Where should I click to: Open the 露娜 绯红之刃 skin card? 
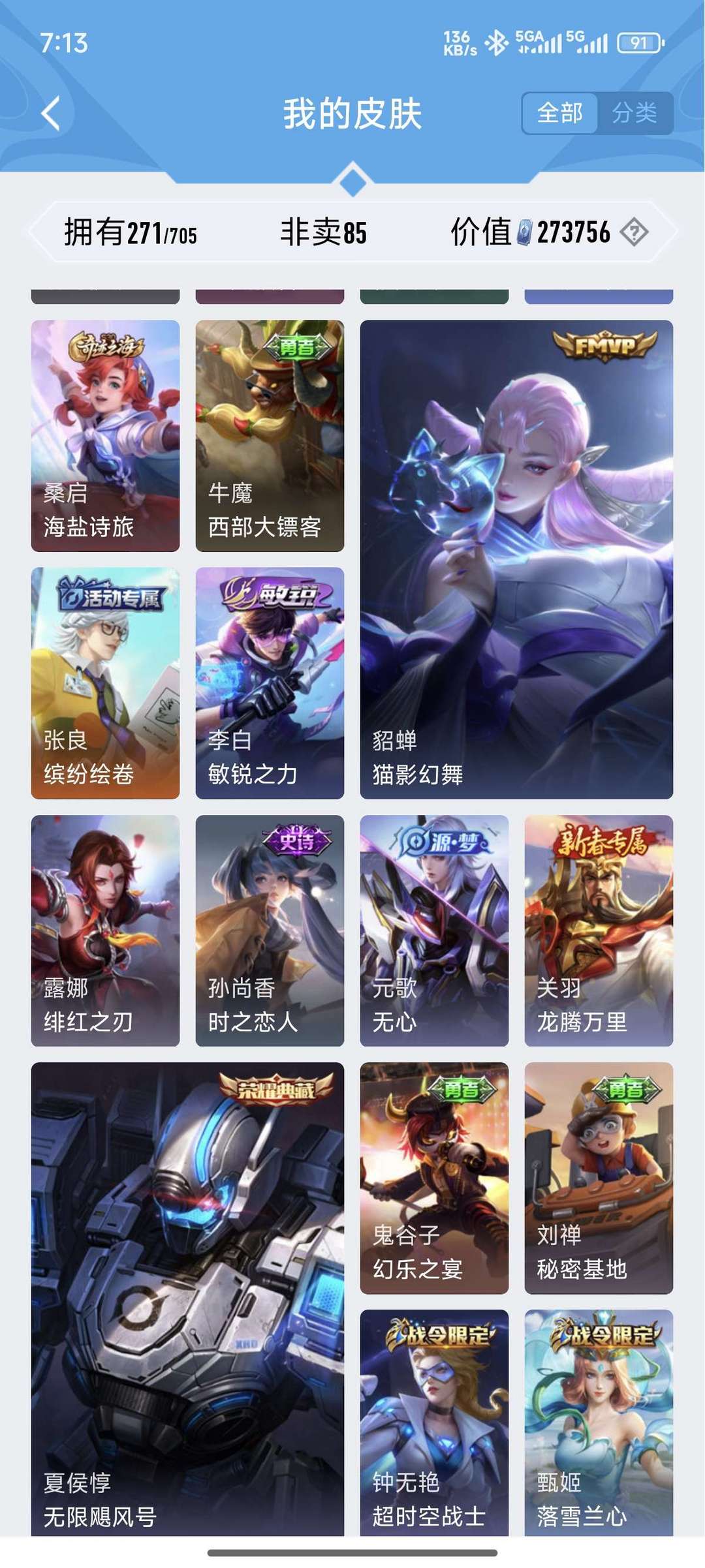coord(105,930)
